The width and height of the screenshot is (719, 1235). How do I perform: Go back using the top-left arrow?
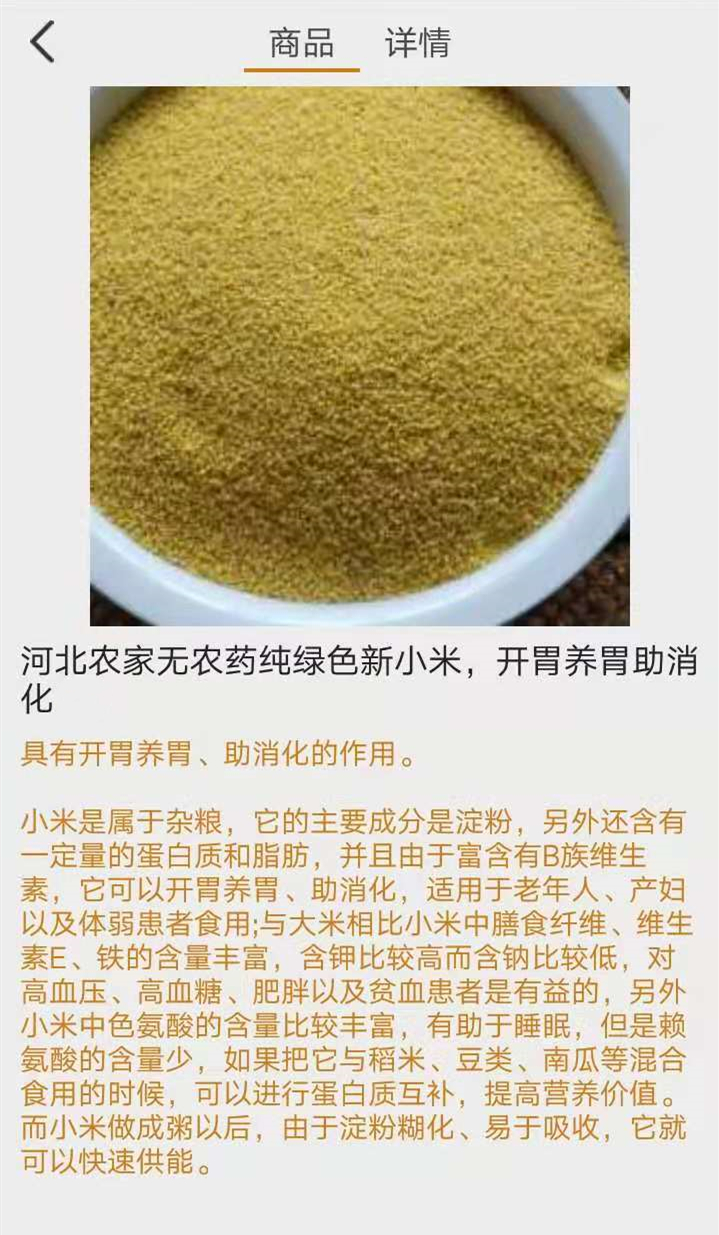point(42,43)
